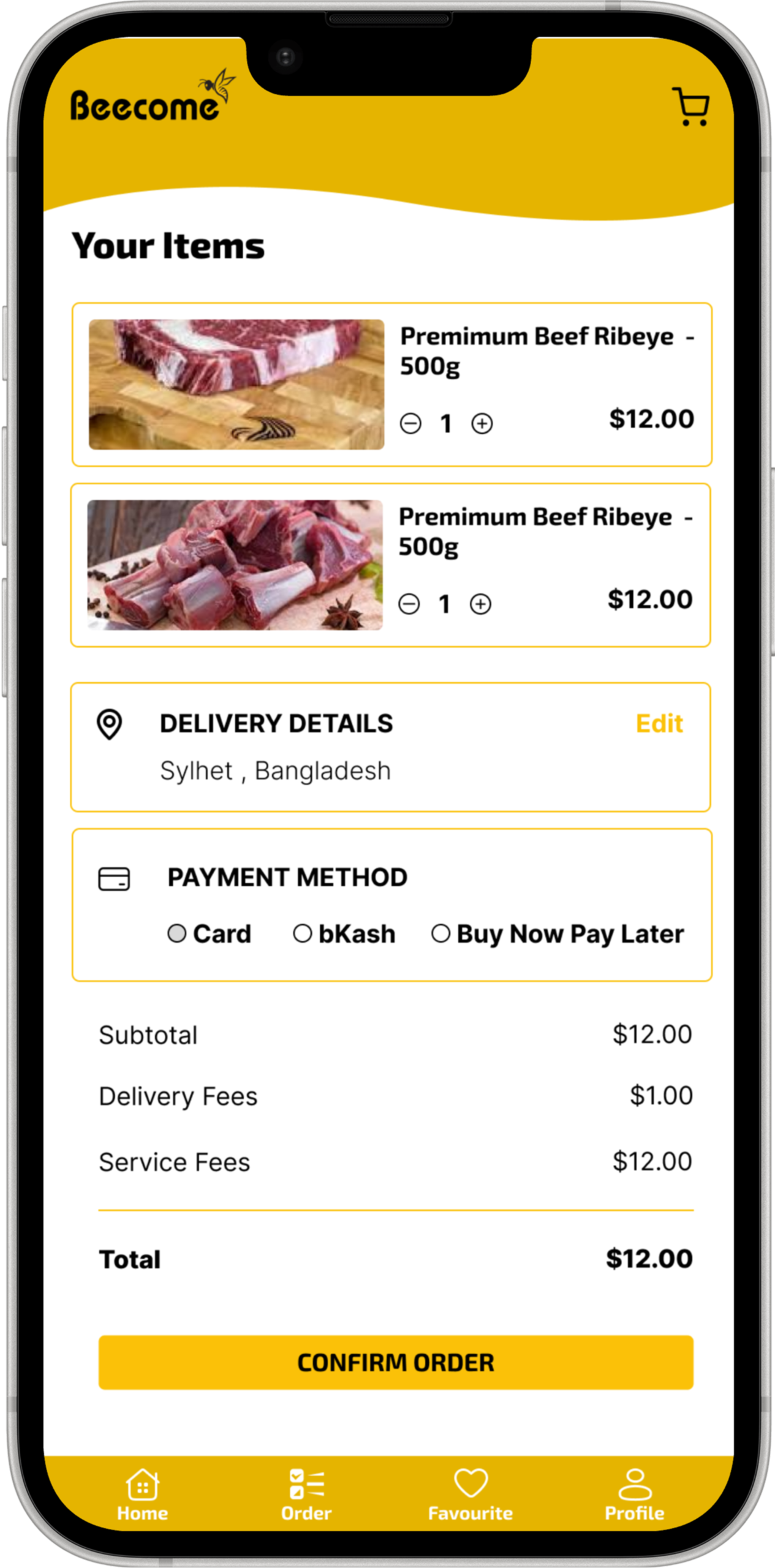Switch to the Order tab
The width and height of the screenshot is (775, 1568).
coord(306,1494)
